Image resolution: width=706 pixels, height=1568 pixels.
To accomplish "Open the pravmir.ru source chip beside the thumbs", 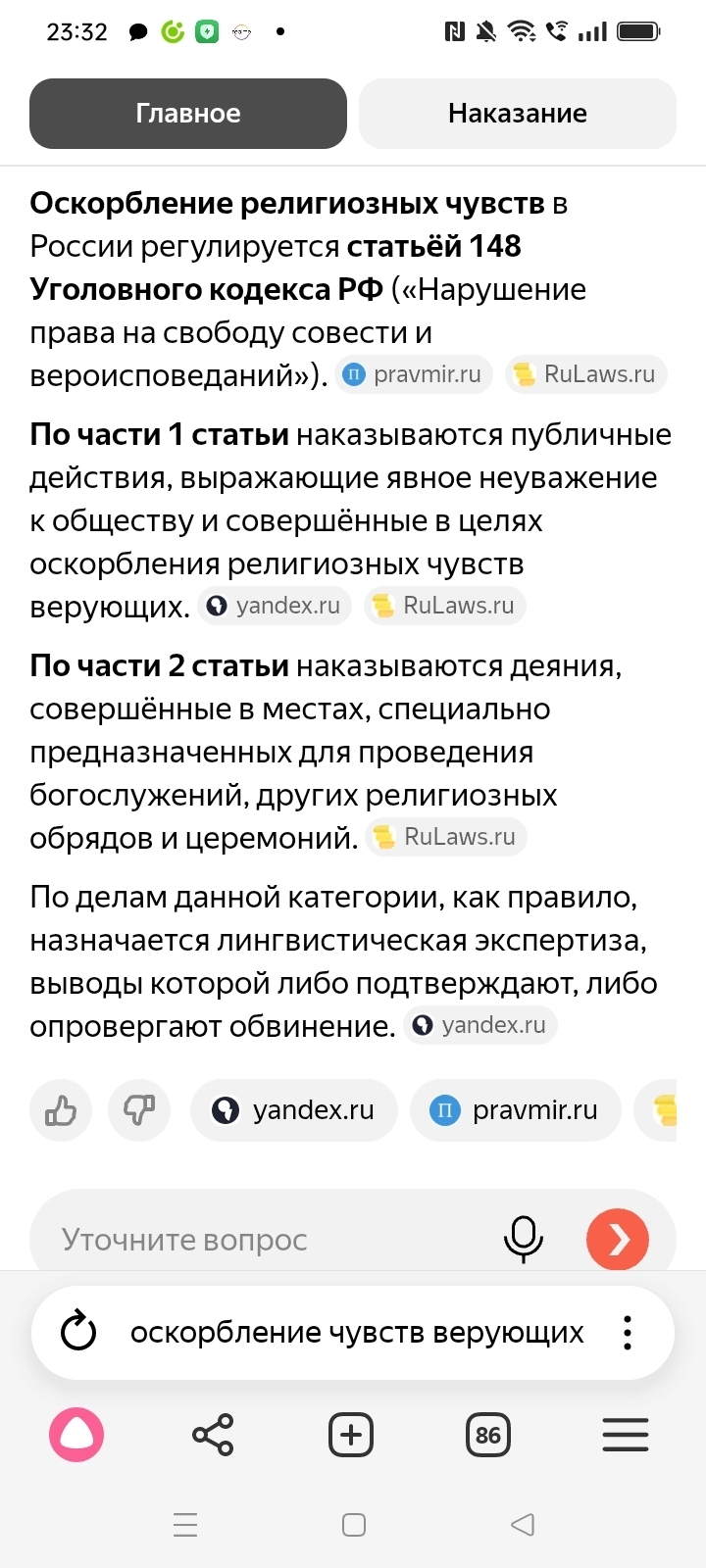I will pos(516,1110).
